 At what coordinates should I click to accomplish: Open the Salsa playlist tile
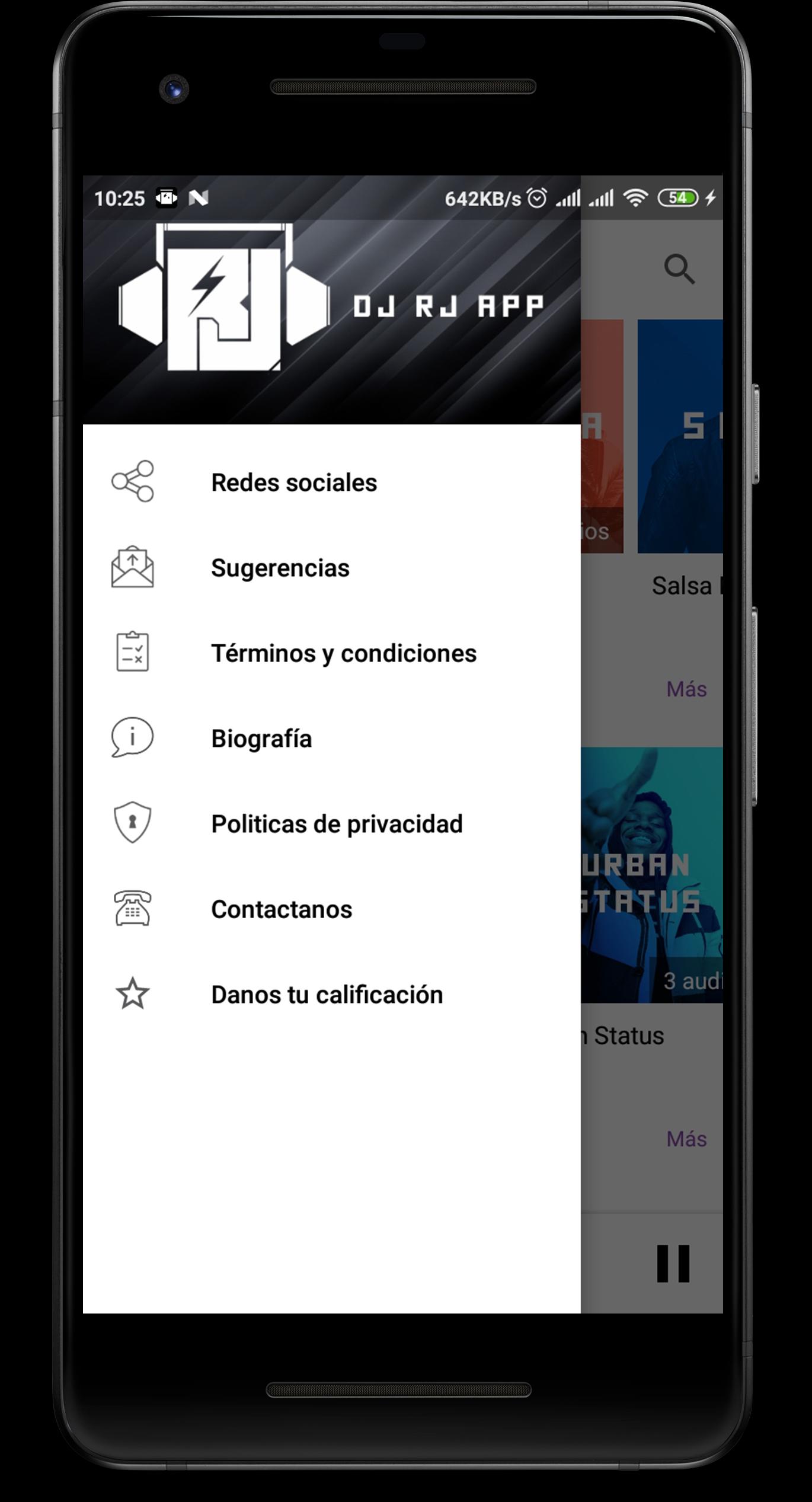[x=680, y=436]
